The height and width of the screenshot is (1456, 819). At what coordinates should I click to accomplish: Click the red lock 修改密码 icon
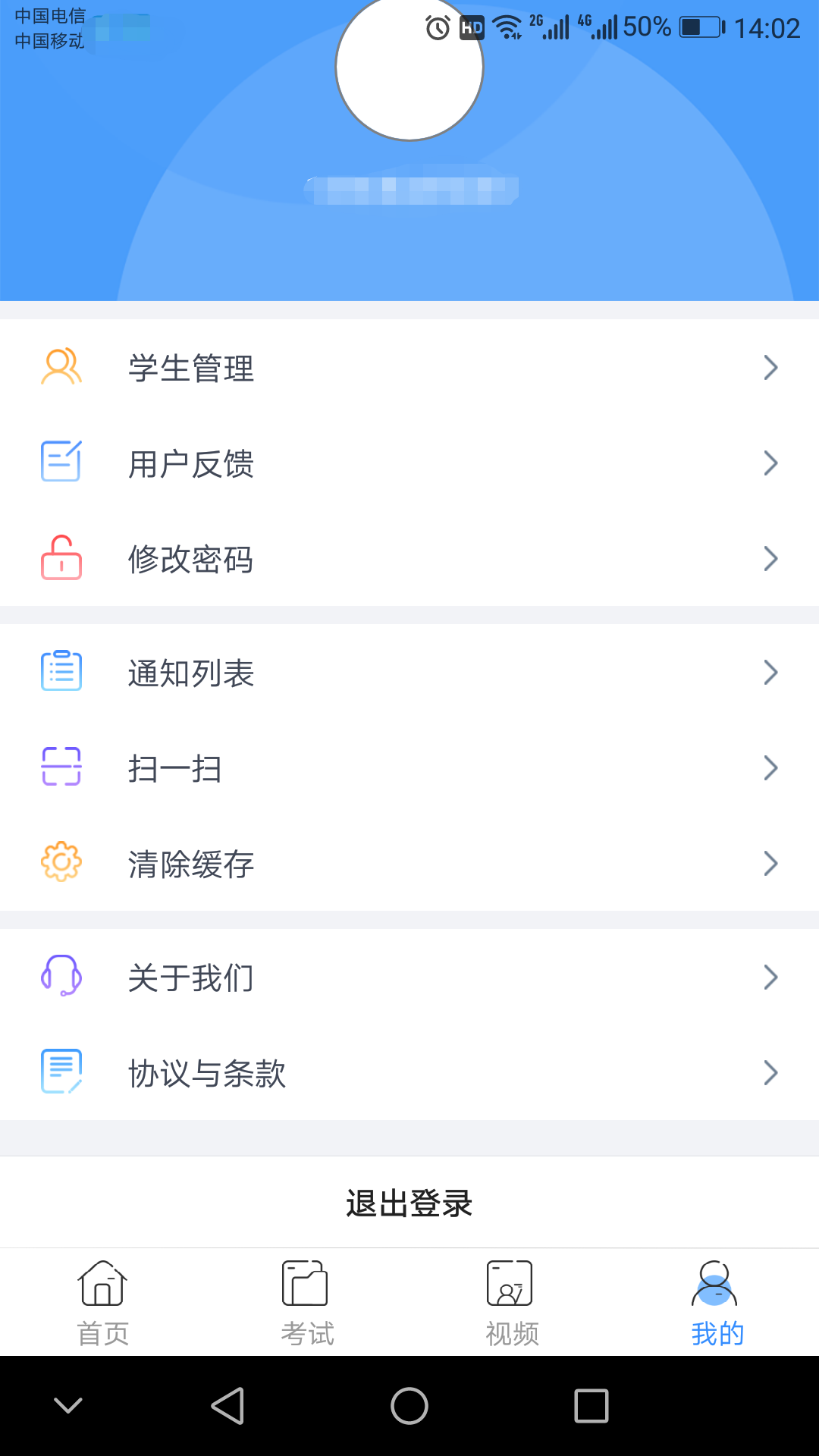pos(61,560)
